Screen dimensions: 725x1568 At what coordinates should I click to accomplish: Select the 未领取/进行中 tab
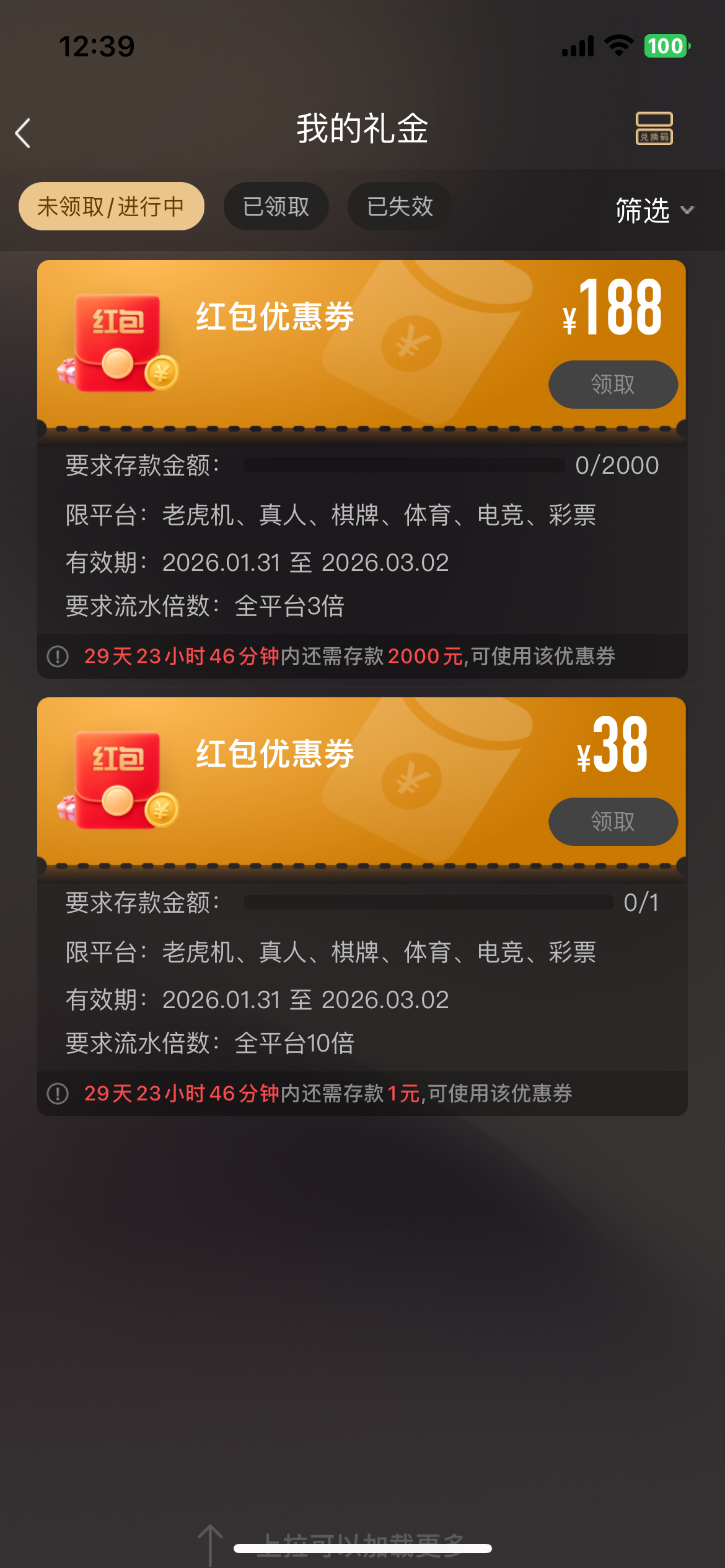coord(112,206)
